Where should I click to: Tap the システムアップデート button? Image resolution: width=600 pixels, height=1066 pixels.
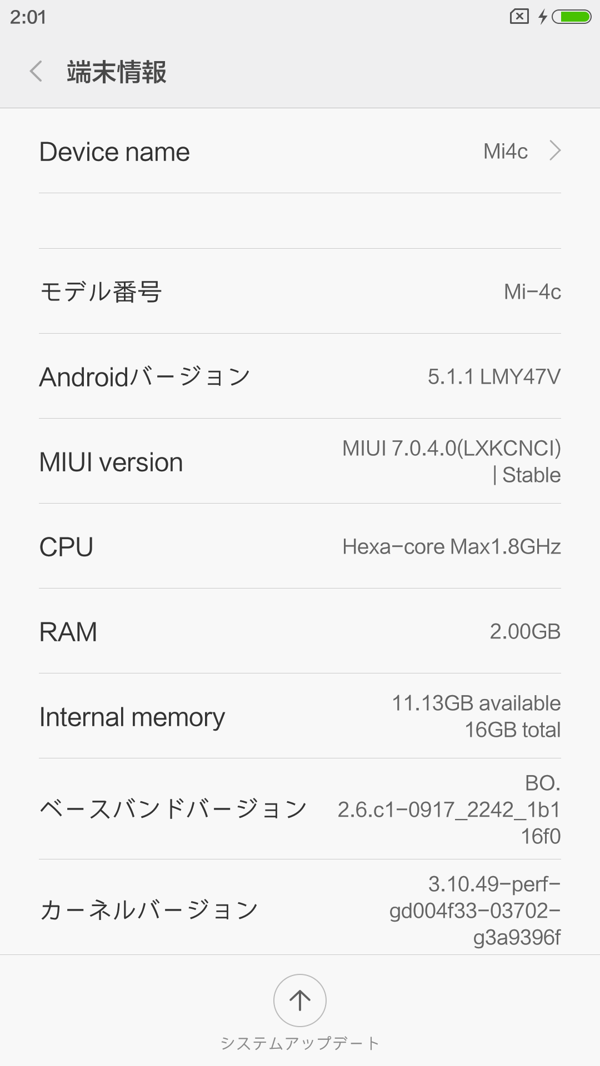[x=300, y=1001]
